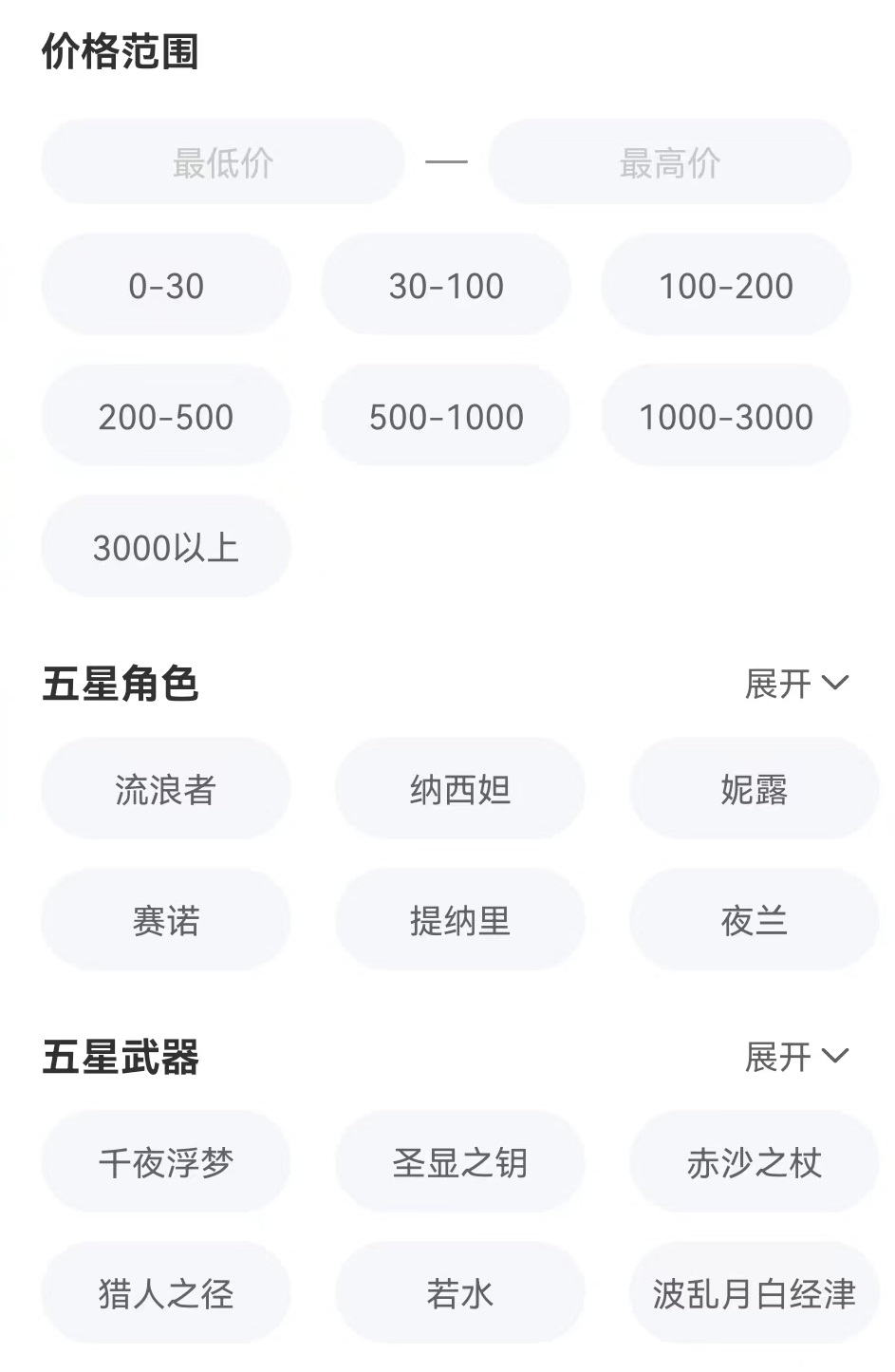Tap the 最低价 minimum price field
895x1372 pixels.
click(223, 162)
